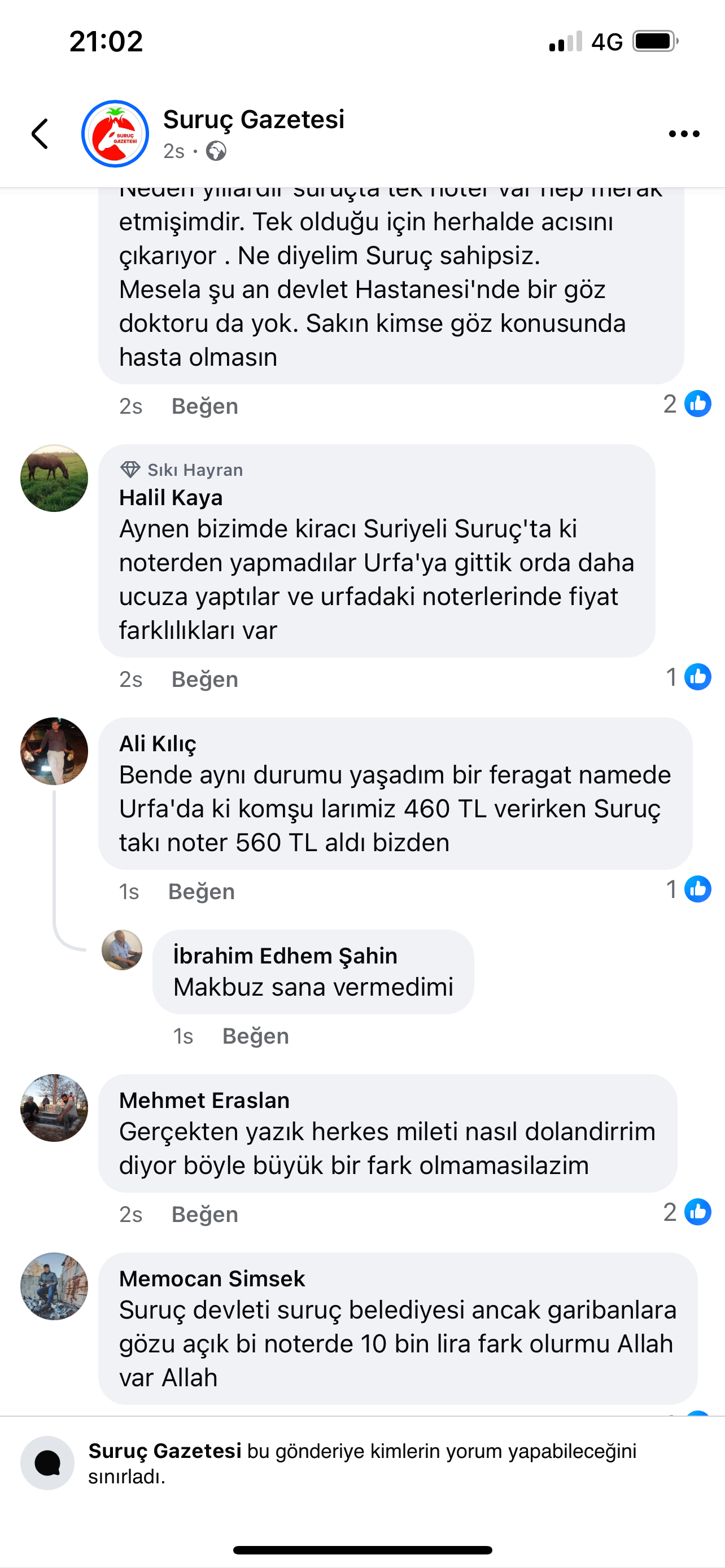The width and height of the screenshot is (725, 1568).
Task: Tap Suruç Gazetesi profile picture in header
Action: (x=115, y=134)
